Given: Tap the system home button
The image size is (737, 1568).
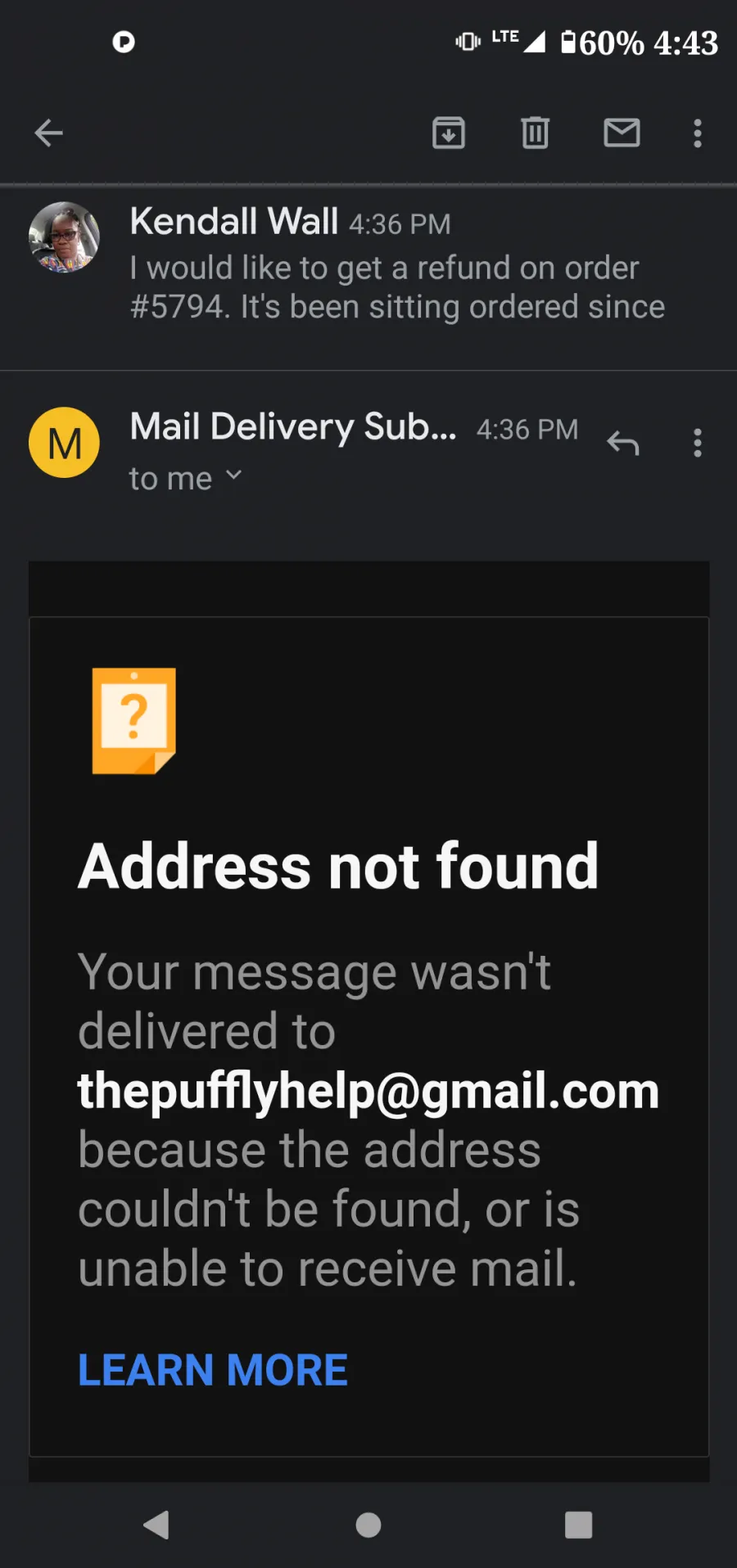Looking at the screenshot, I should (x=368, y=1525).
